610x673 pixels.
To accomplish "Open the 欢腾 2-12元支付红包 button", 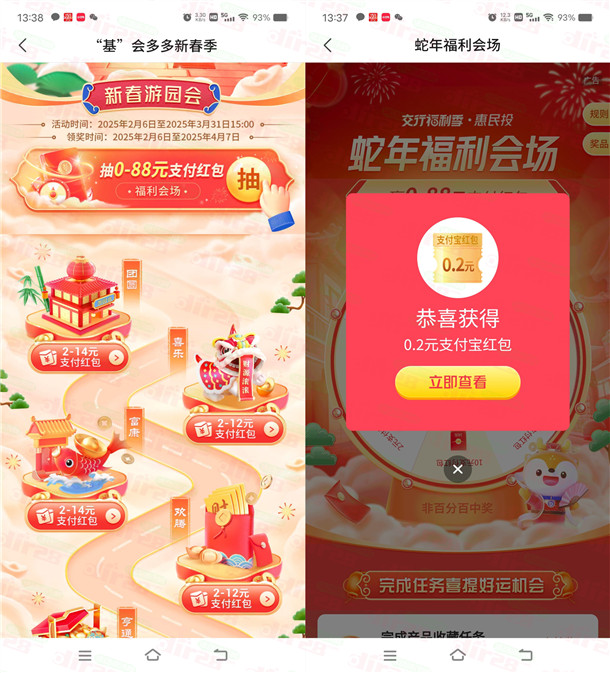I will [x=231, y=598].
